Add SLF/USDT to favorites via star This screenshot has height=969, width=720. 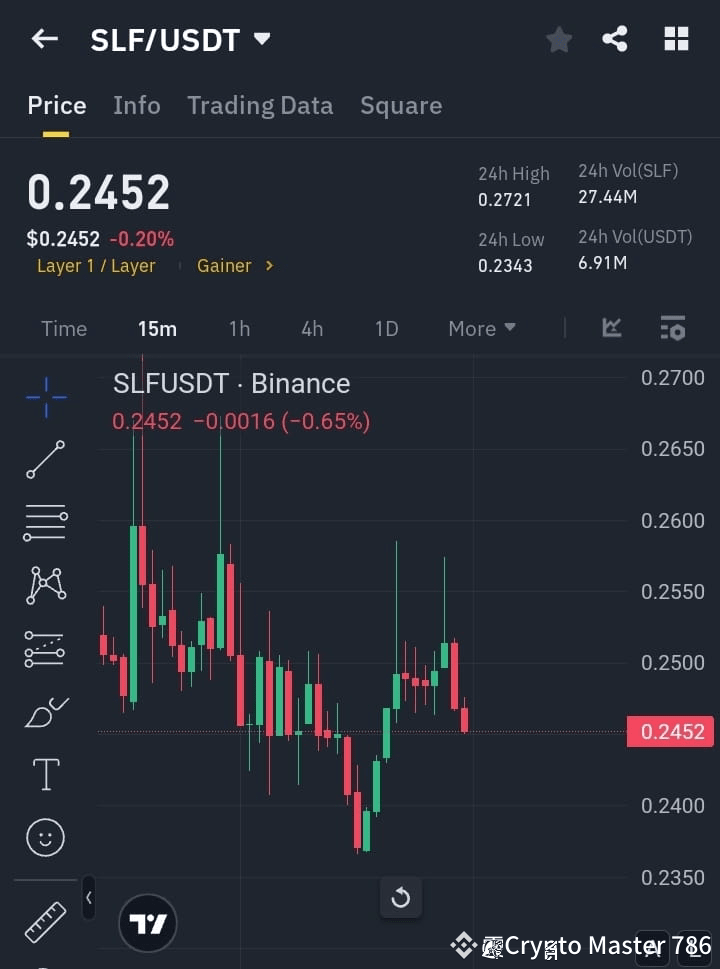click(x=558, y=39)
